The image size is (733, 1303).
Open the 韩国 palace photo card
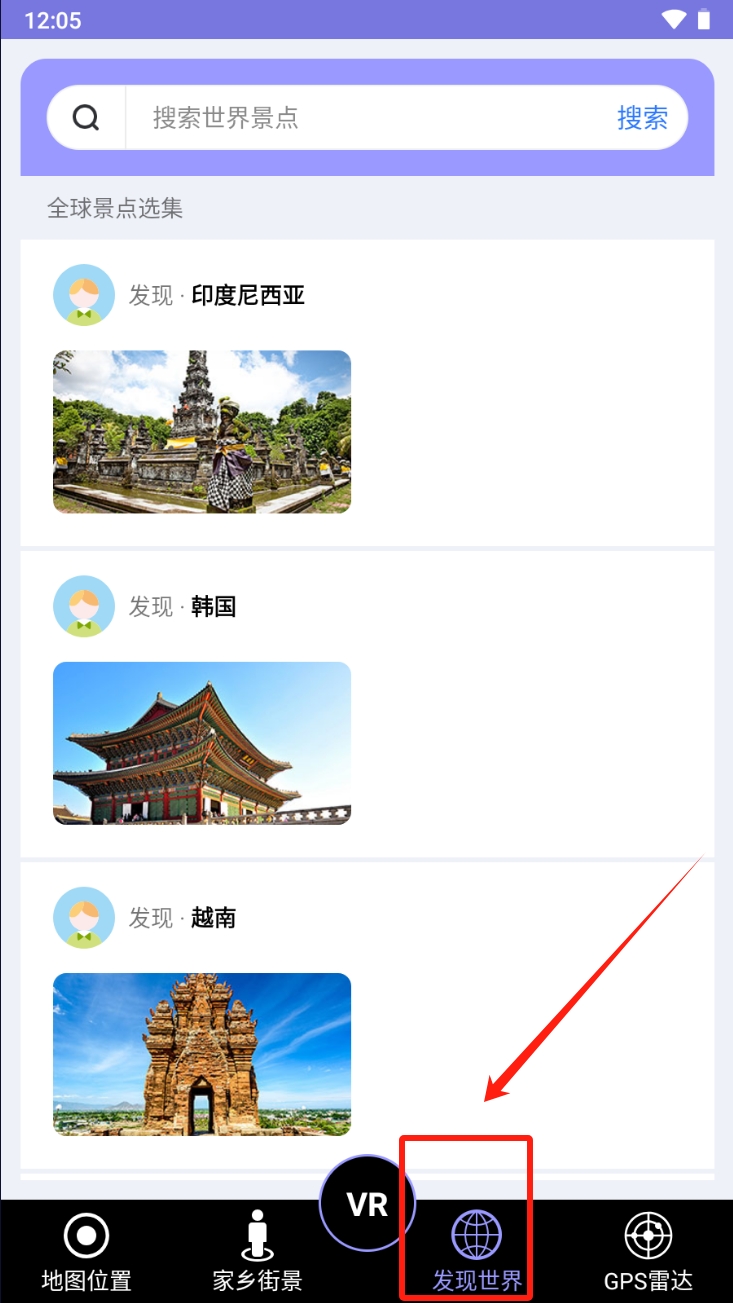(x=202, y=743)
